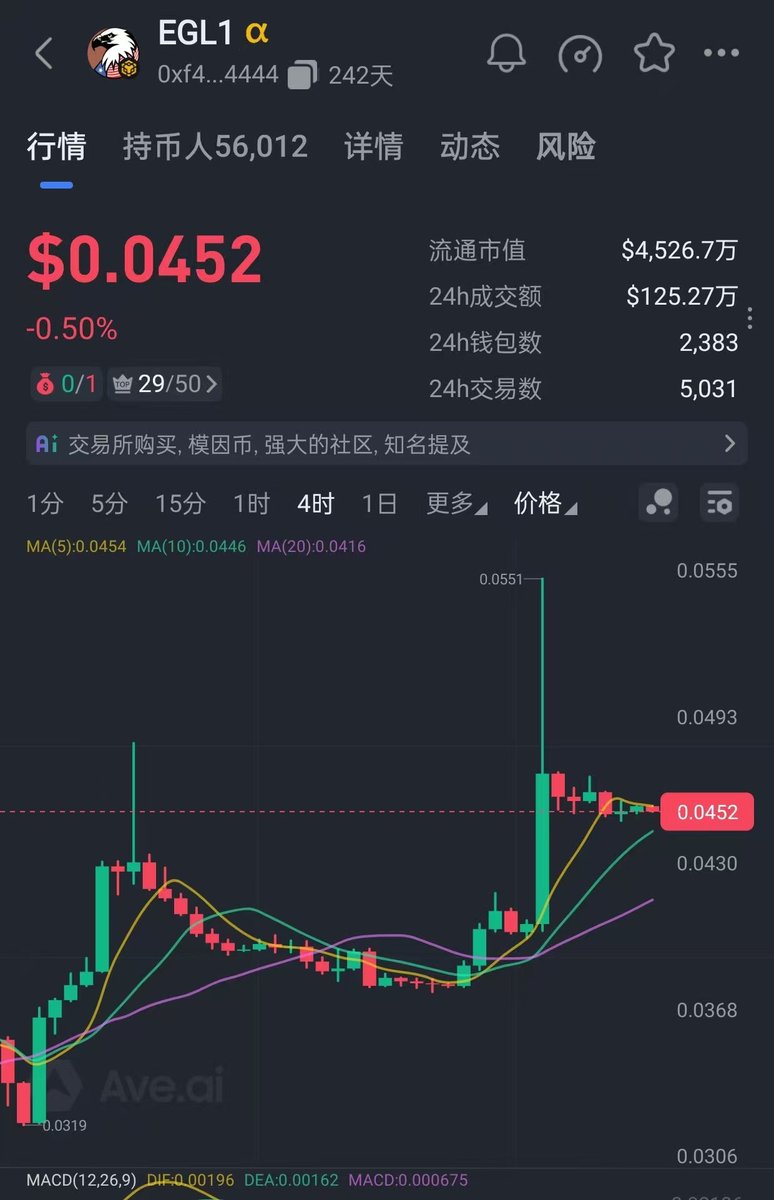Copy the 0xf4...4444 contract address
This screenshot has width=774, height=1200.
[x=303, y=75]
